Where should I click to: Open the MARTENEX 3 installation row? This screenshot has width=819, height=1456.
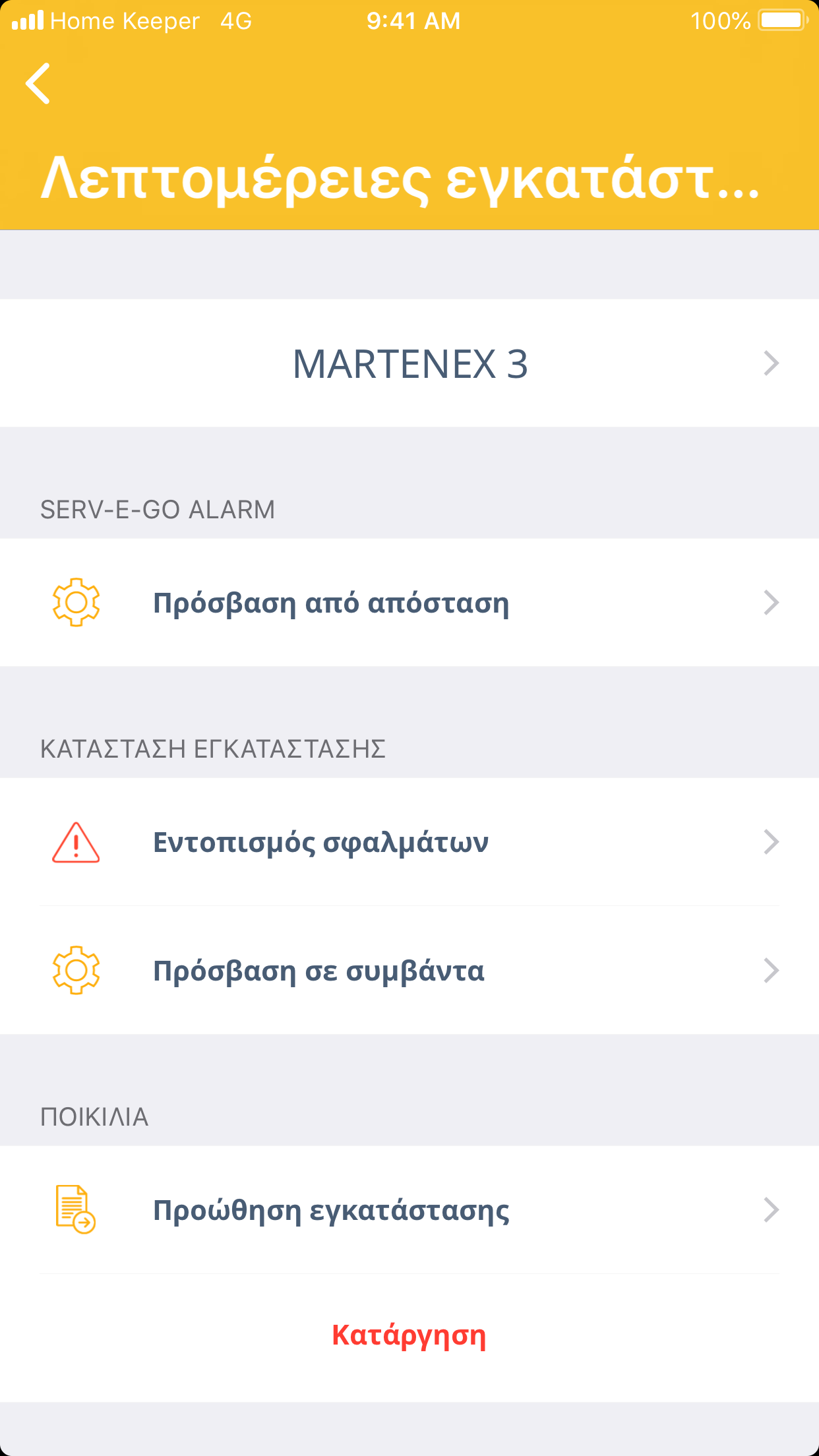[x=409, y=363]
